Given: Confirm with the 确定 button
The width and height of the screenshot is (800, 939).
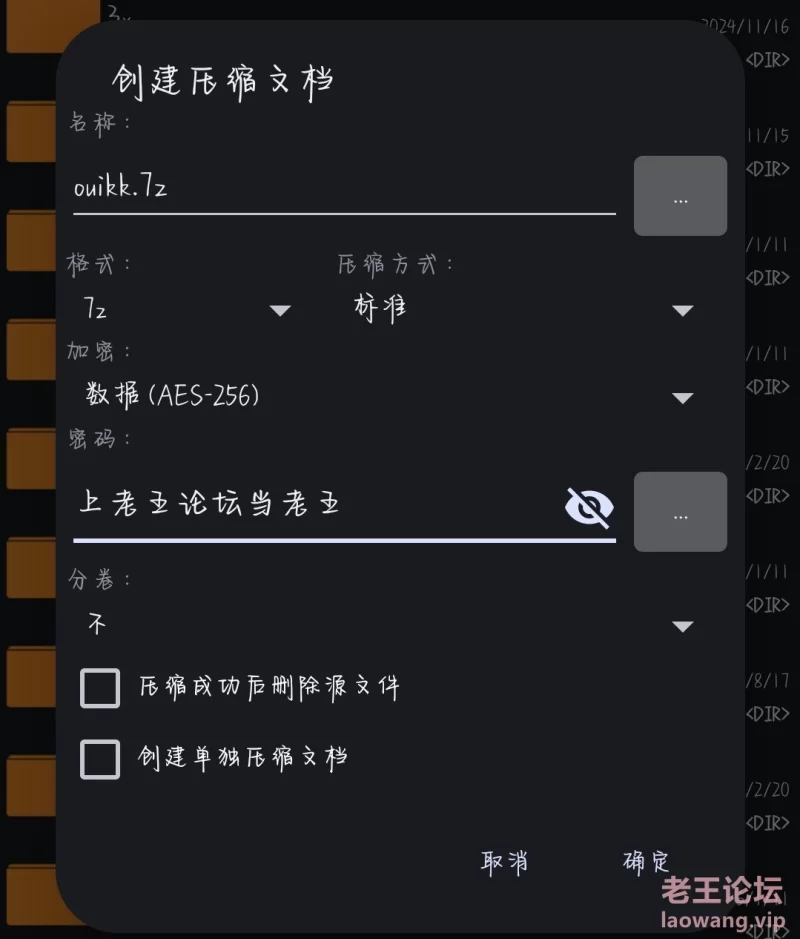Looking at the screenshot, I should (x=646, y=862).
